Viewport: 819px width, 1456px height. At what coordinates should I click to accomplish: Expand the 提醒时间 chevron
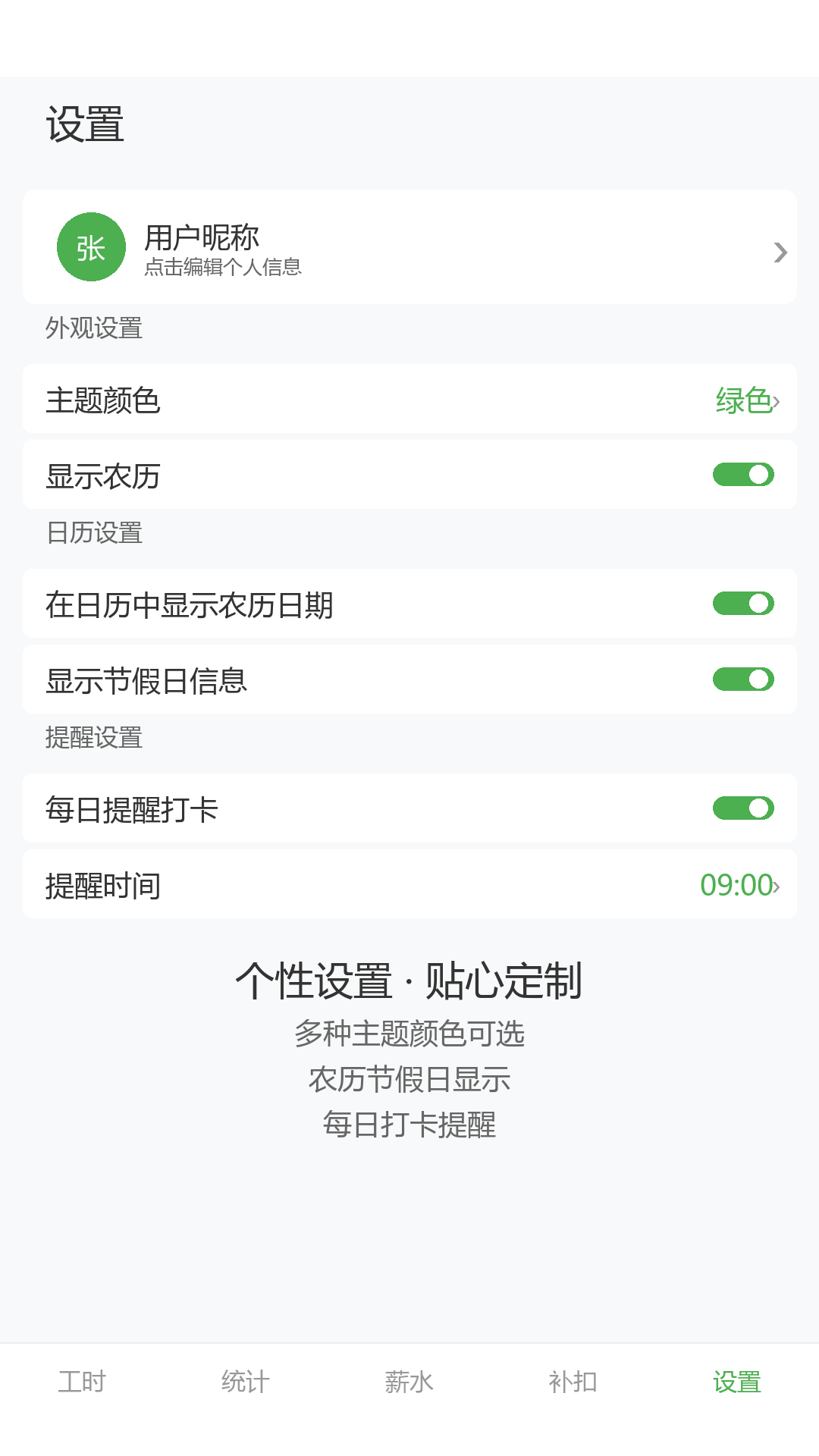pos(780,886)
